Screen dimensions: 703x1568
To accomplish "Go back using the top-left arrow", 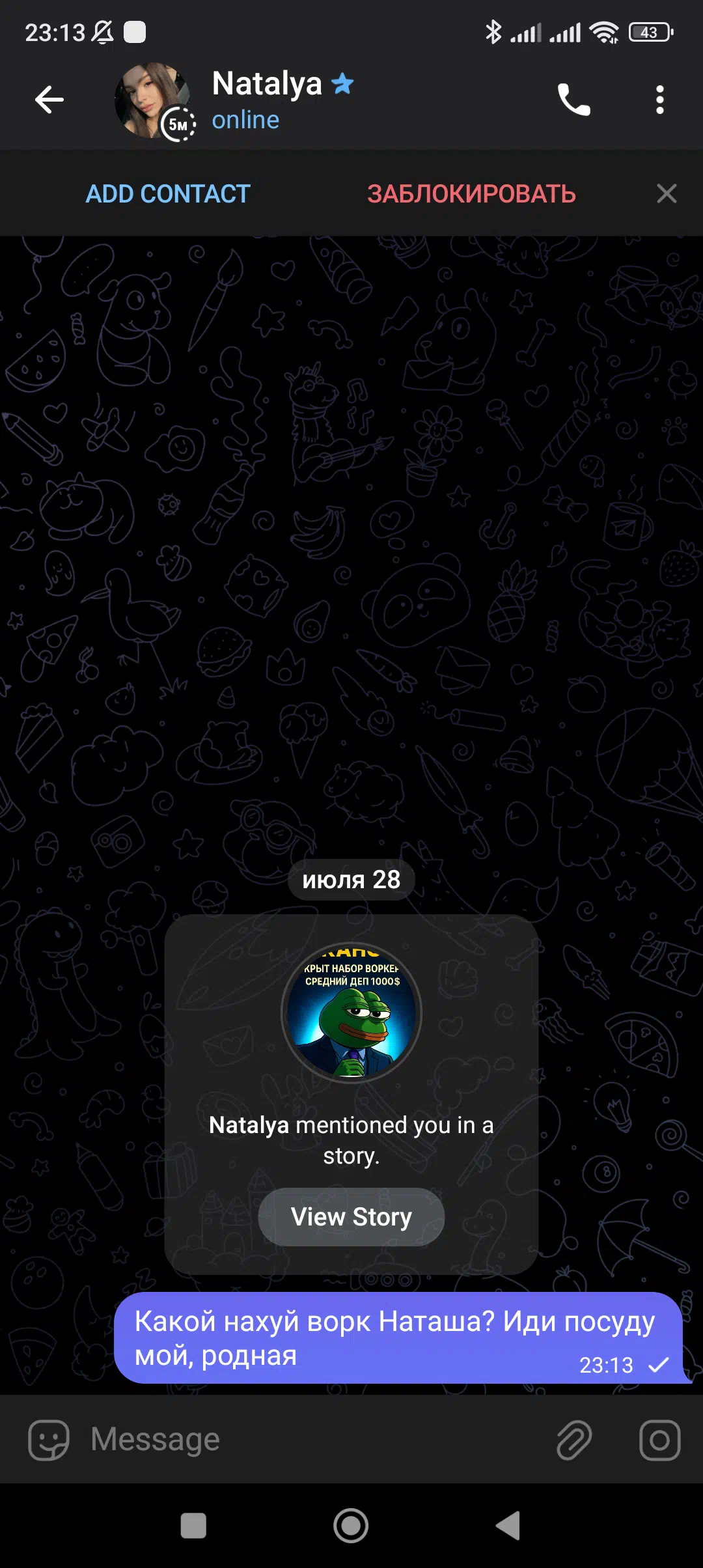I will (x=49, y=100).
